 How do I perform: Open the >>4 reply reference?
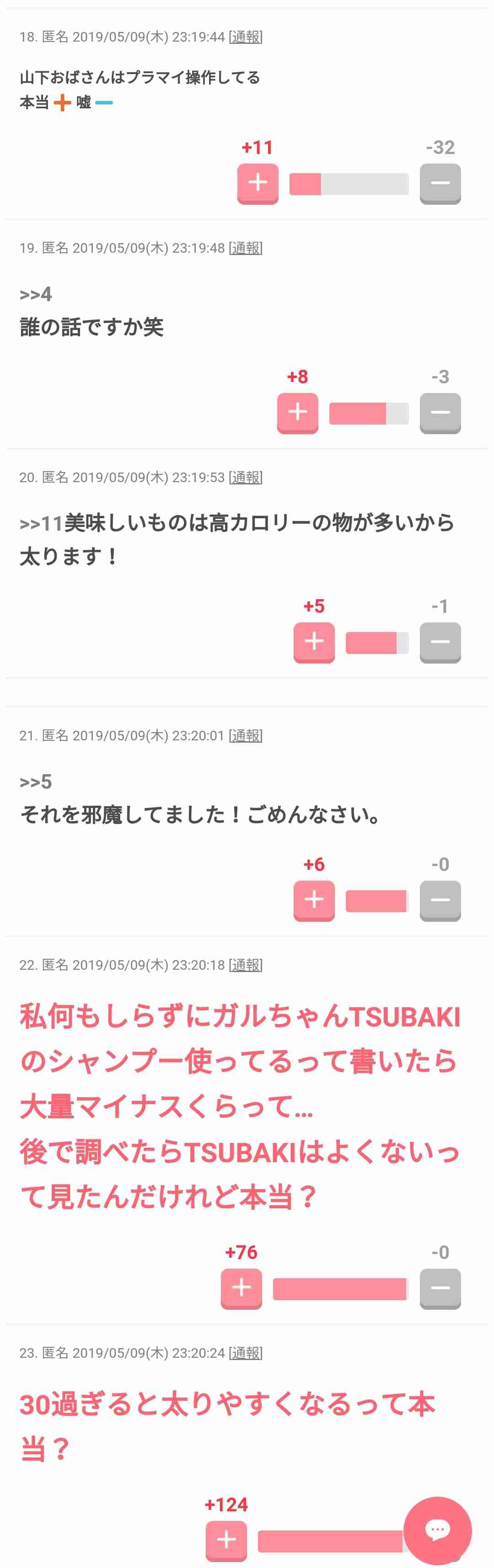[x=36, y=295]
